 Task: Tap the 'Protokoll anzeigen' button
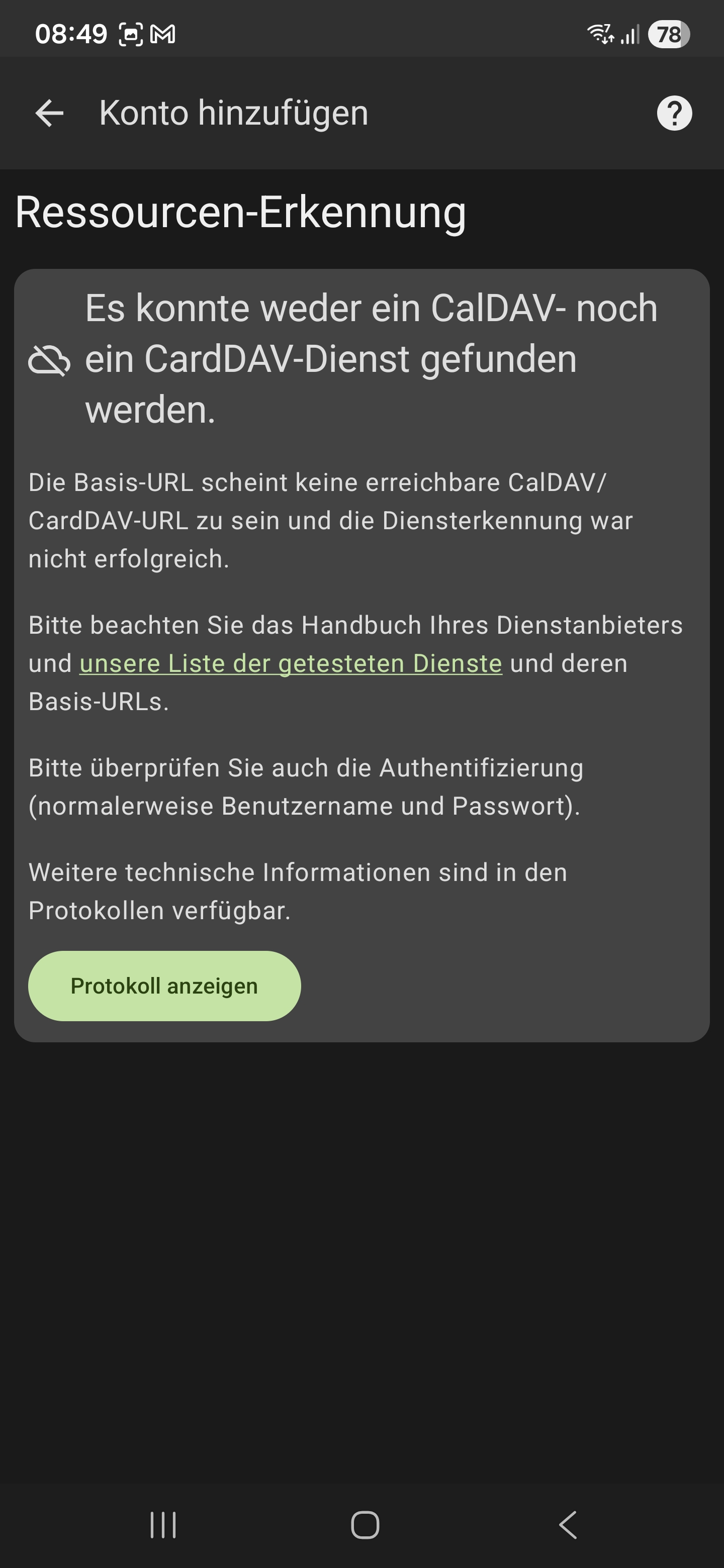tap(164, 986)
